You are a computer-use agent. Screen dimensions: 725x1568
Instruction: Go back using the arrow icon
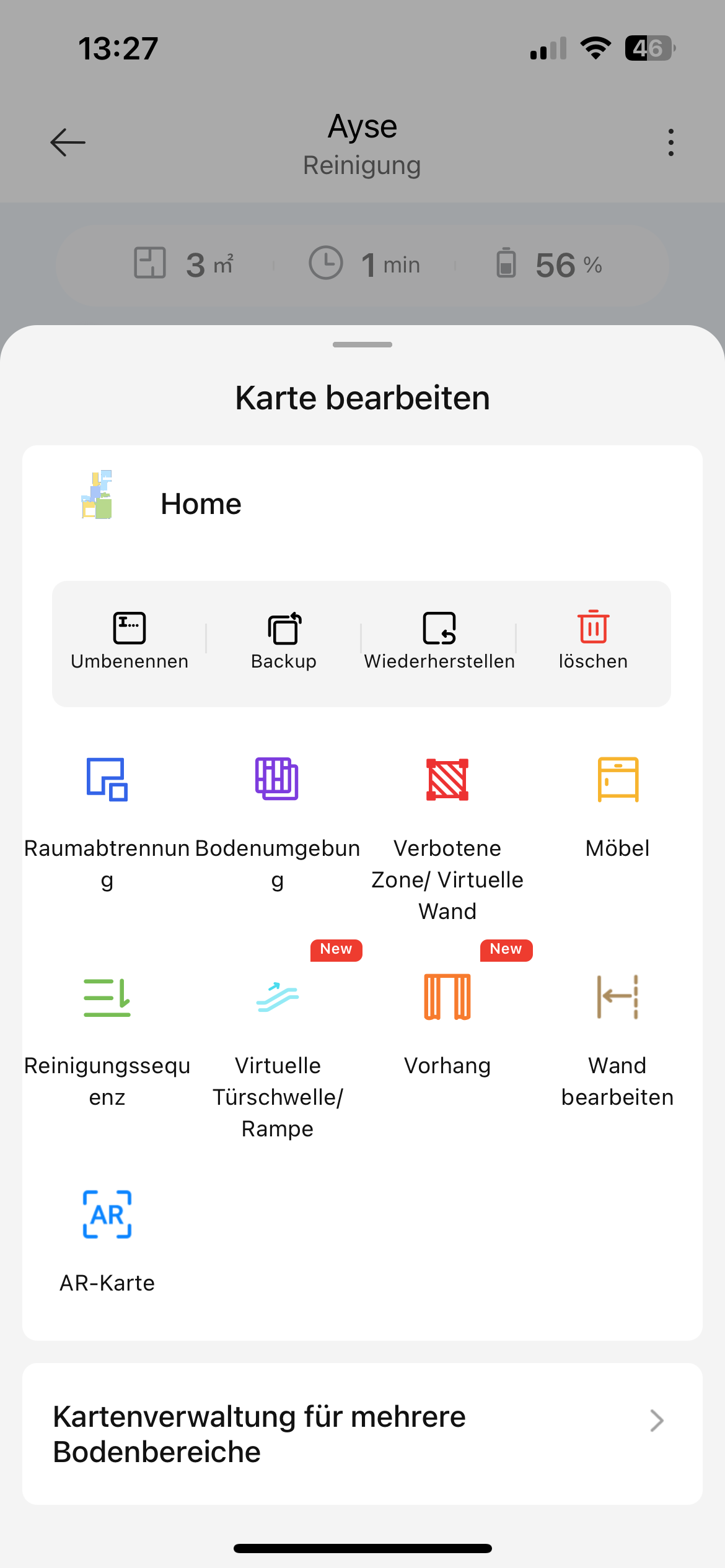[68, 142]
